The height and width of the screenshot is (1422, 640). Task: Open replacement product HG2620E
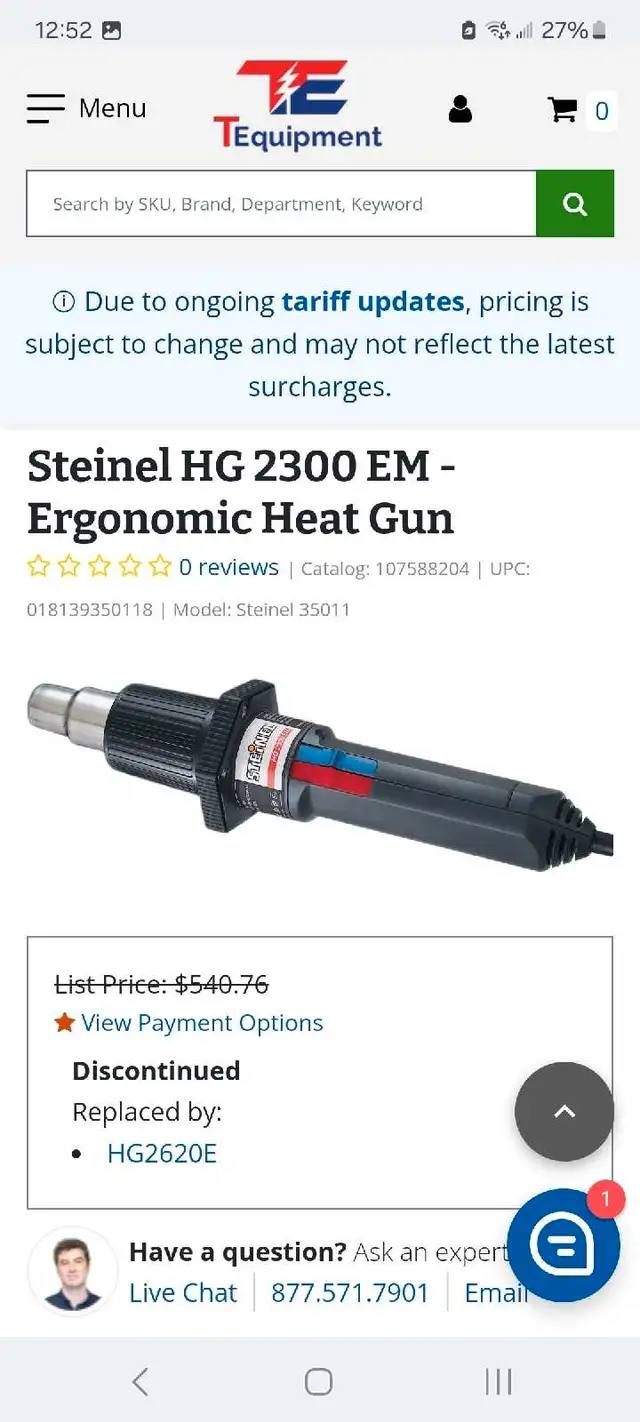pos(162,1153)
